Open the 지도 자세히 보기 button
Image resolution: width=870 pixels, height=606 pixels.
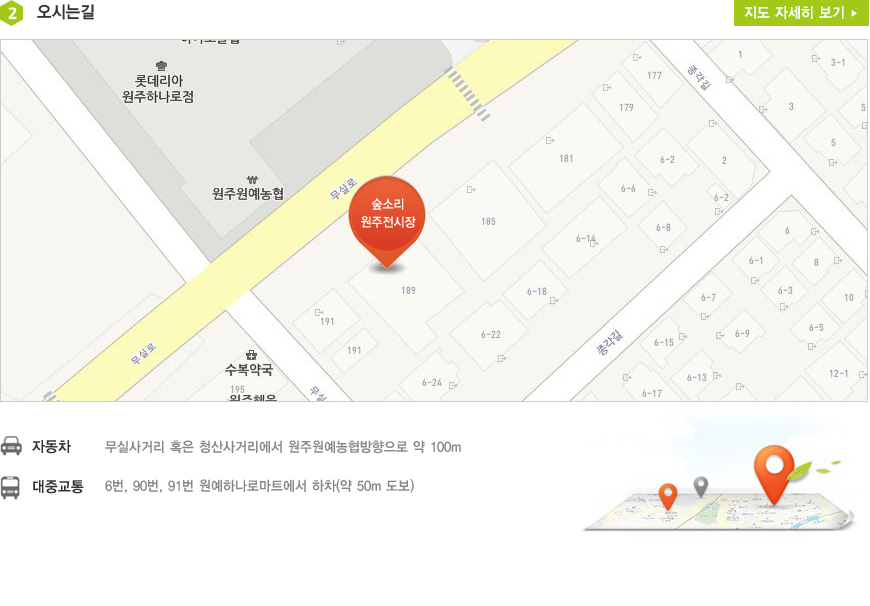(801, 13)
